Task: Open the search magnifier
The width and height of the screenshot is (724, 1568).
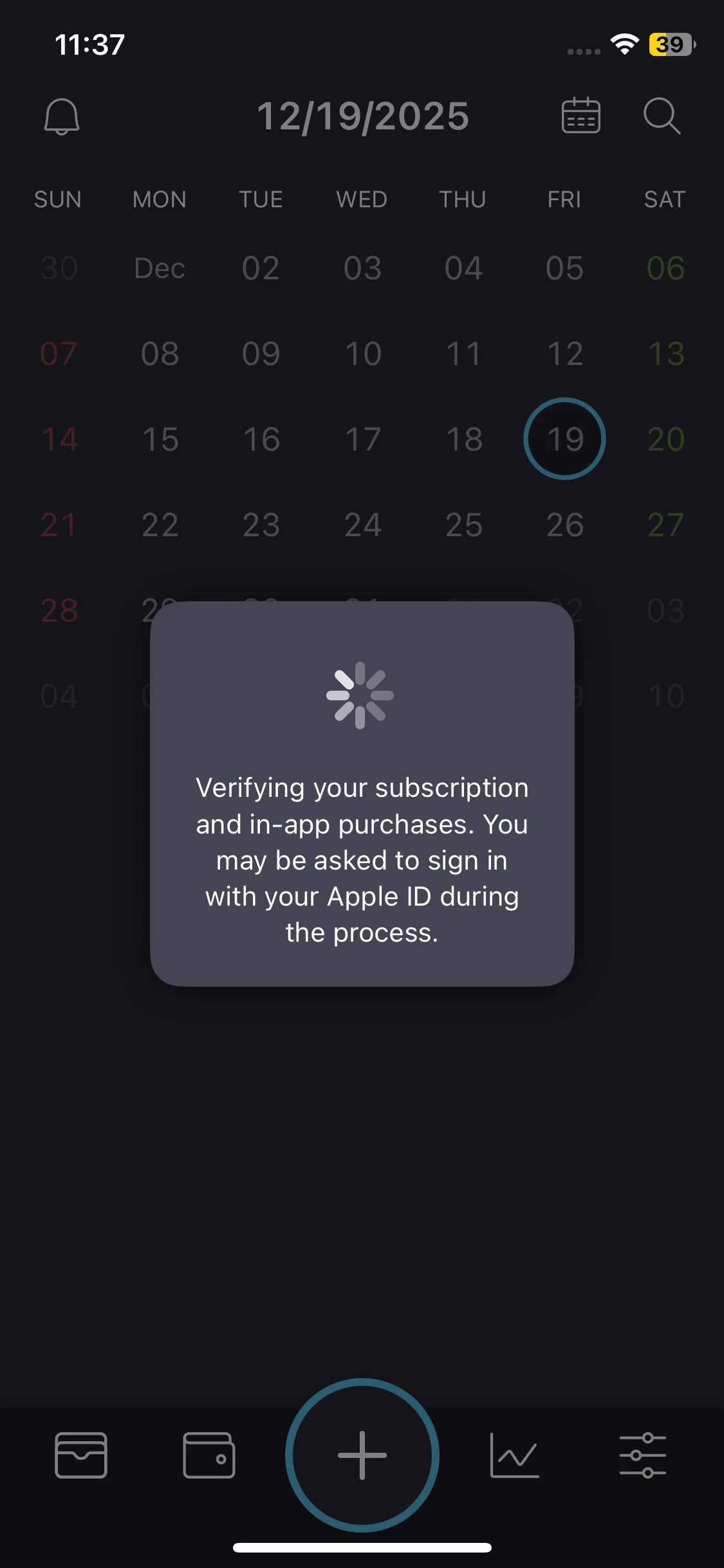Action: click(662, 116)
